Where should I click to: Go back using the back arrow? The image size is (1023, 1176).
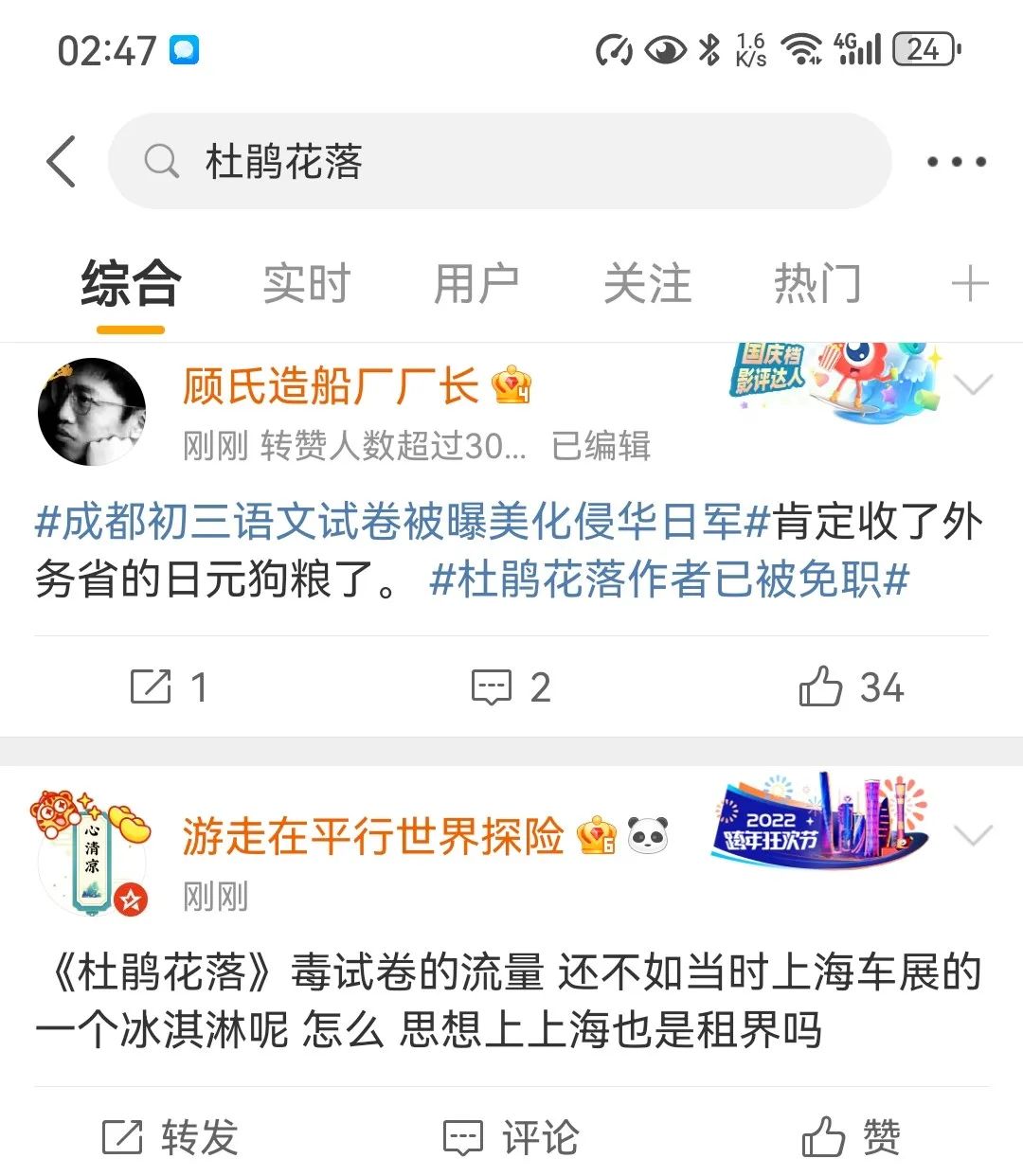(62, 161)
